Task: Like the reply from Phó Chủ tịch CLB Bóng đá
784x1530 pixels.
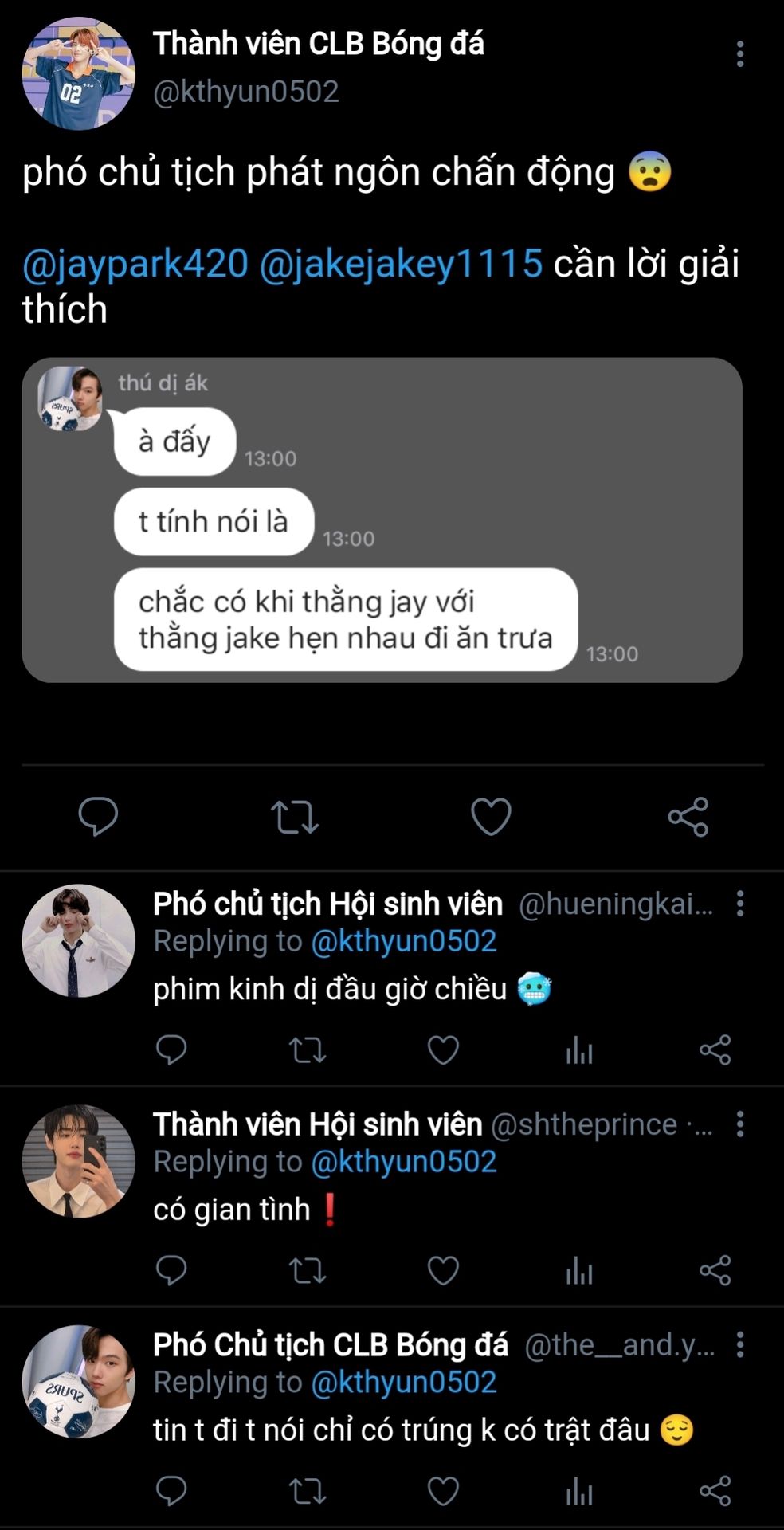Action: [443, 1491]
